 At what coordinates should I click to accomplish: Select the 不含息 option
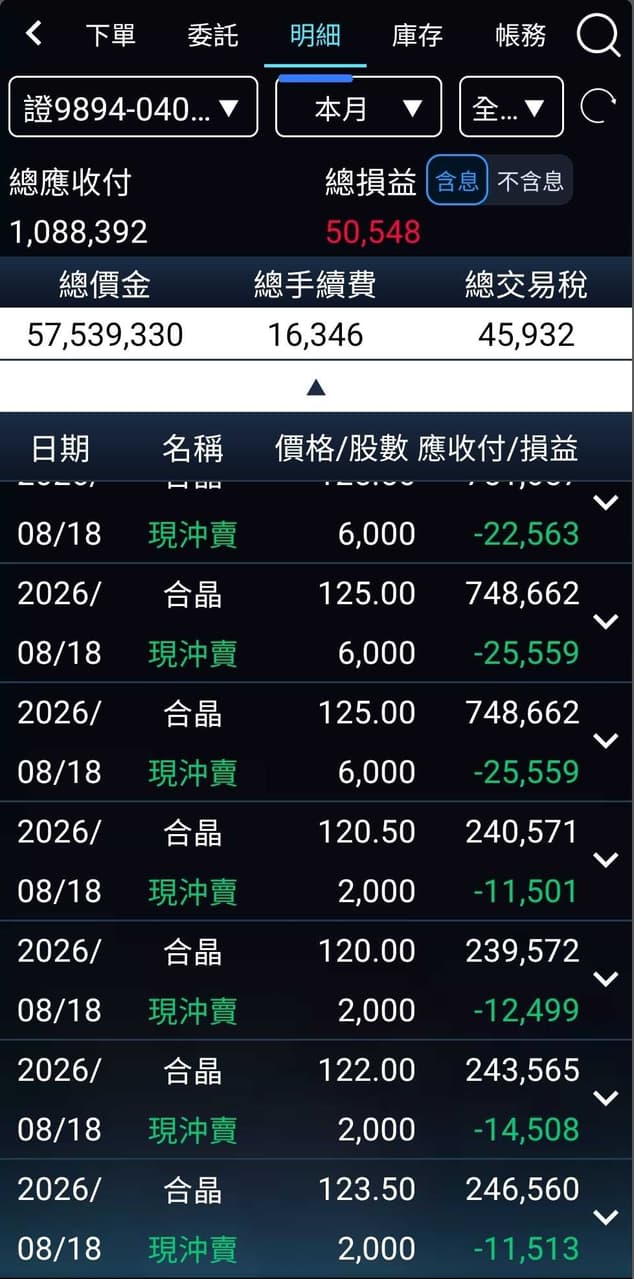[530, 181]
